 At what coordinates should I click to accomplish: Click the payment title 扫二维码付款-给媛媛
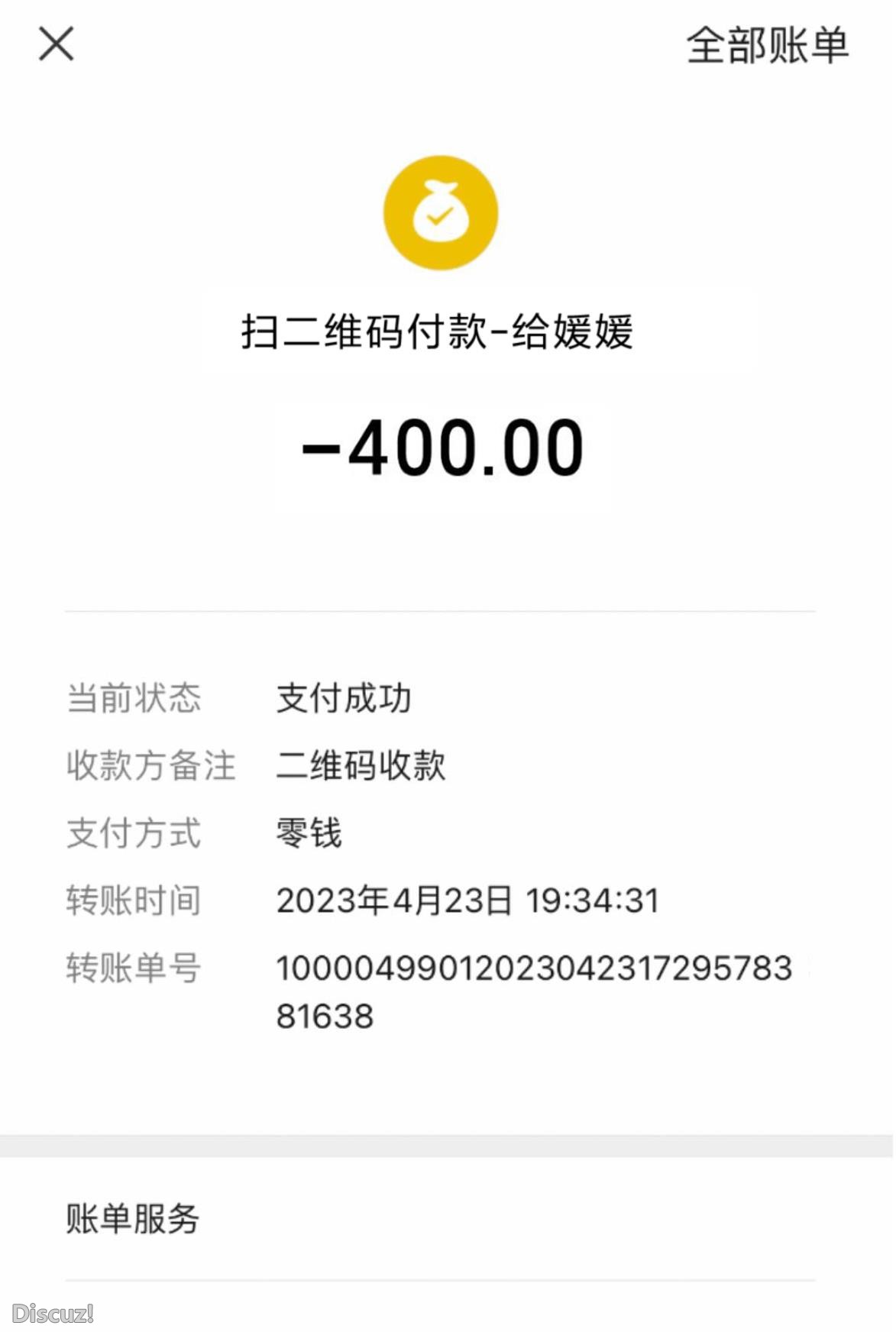(x=440, y=331)
